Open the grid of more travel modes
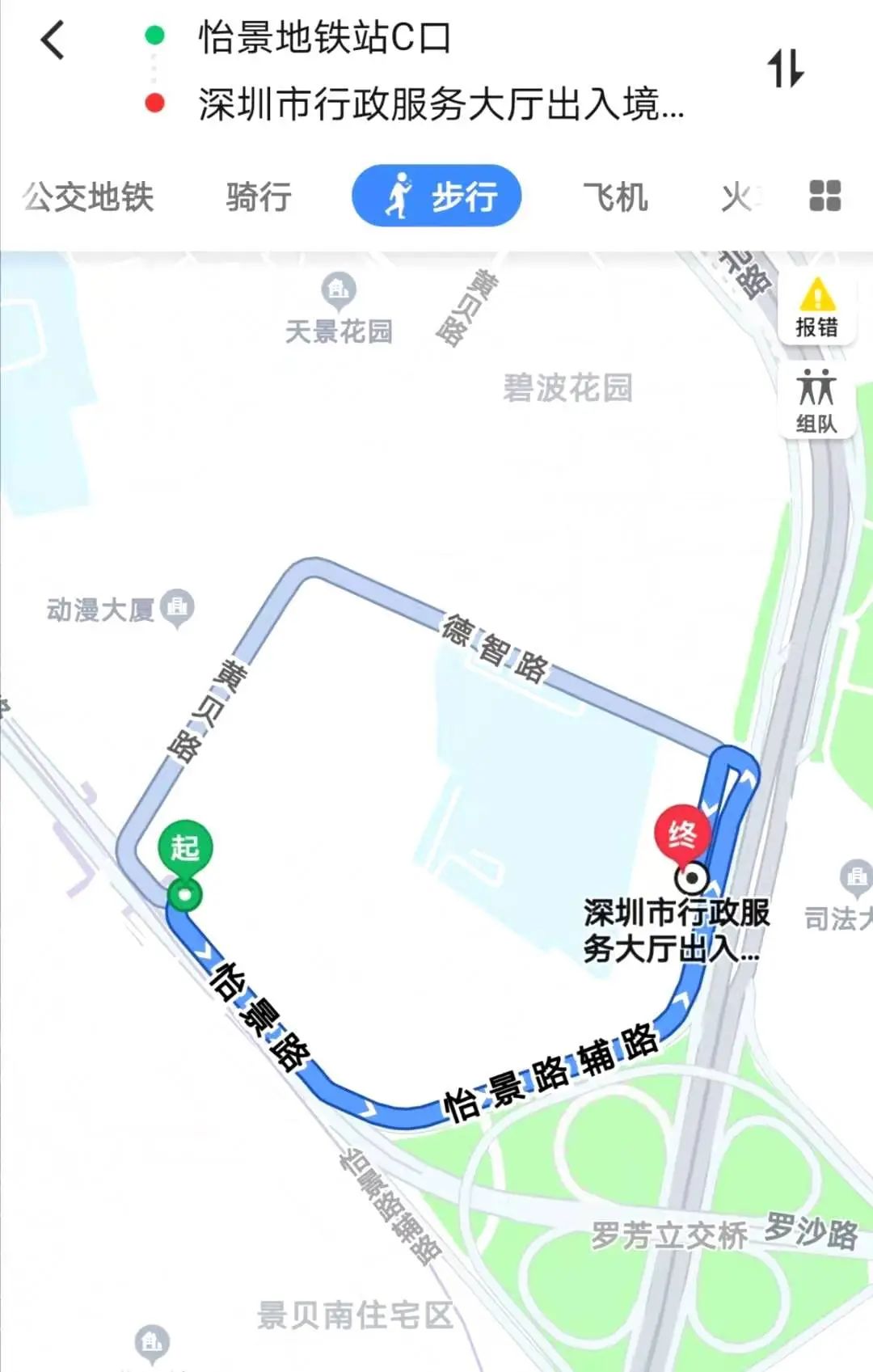The image size is (873, 1372). tap(824, 196)
